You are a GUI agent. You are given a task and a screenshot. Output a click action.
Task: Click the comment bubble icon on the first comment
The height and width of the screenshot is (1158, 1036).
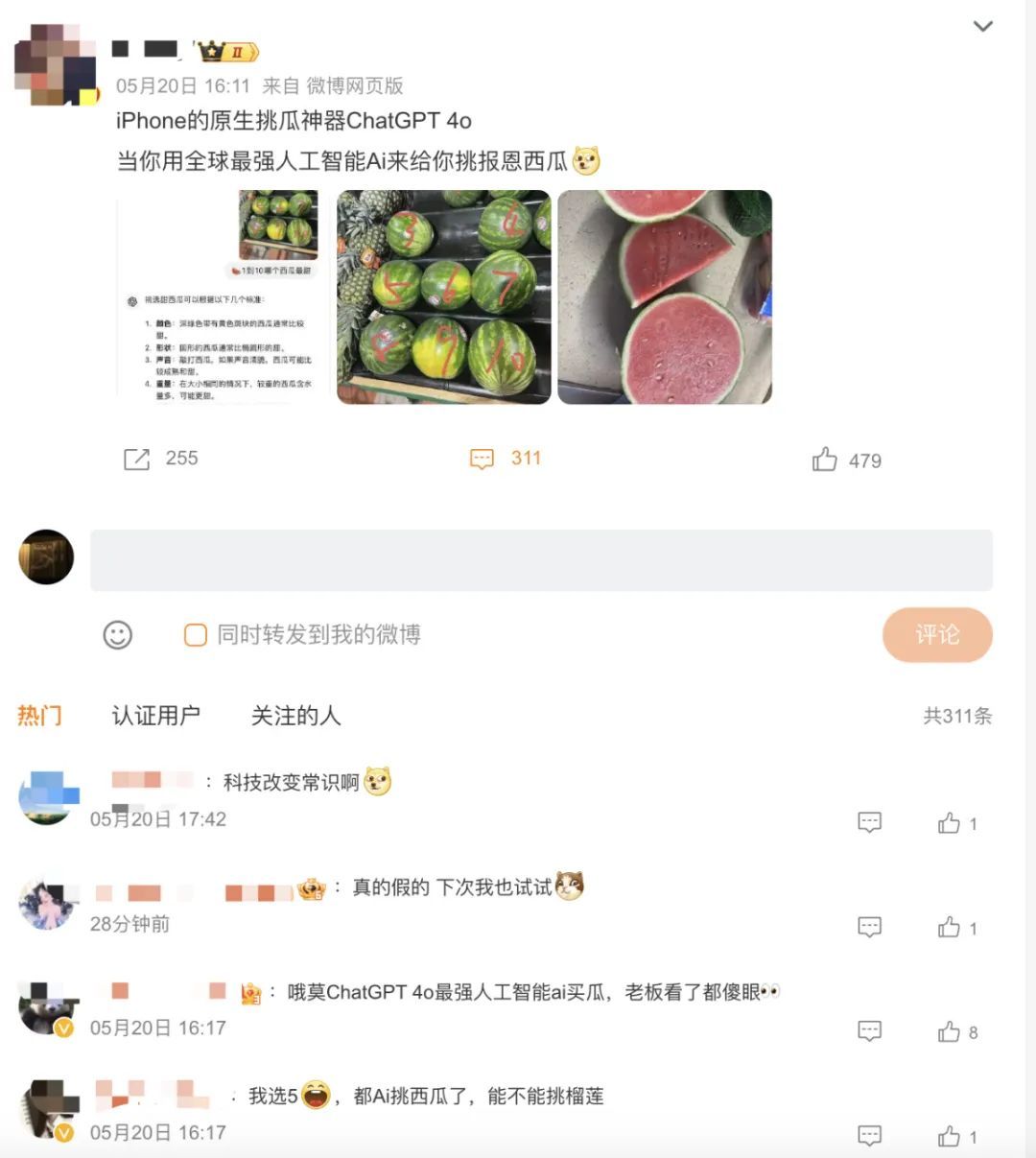point(868,822)
